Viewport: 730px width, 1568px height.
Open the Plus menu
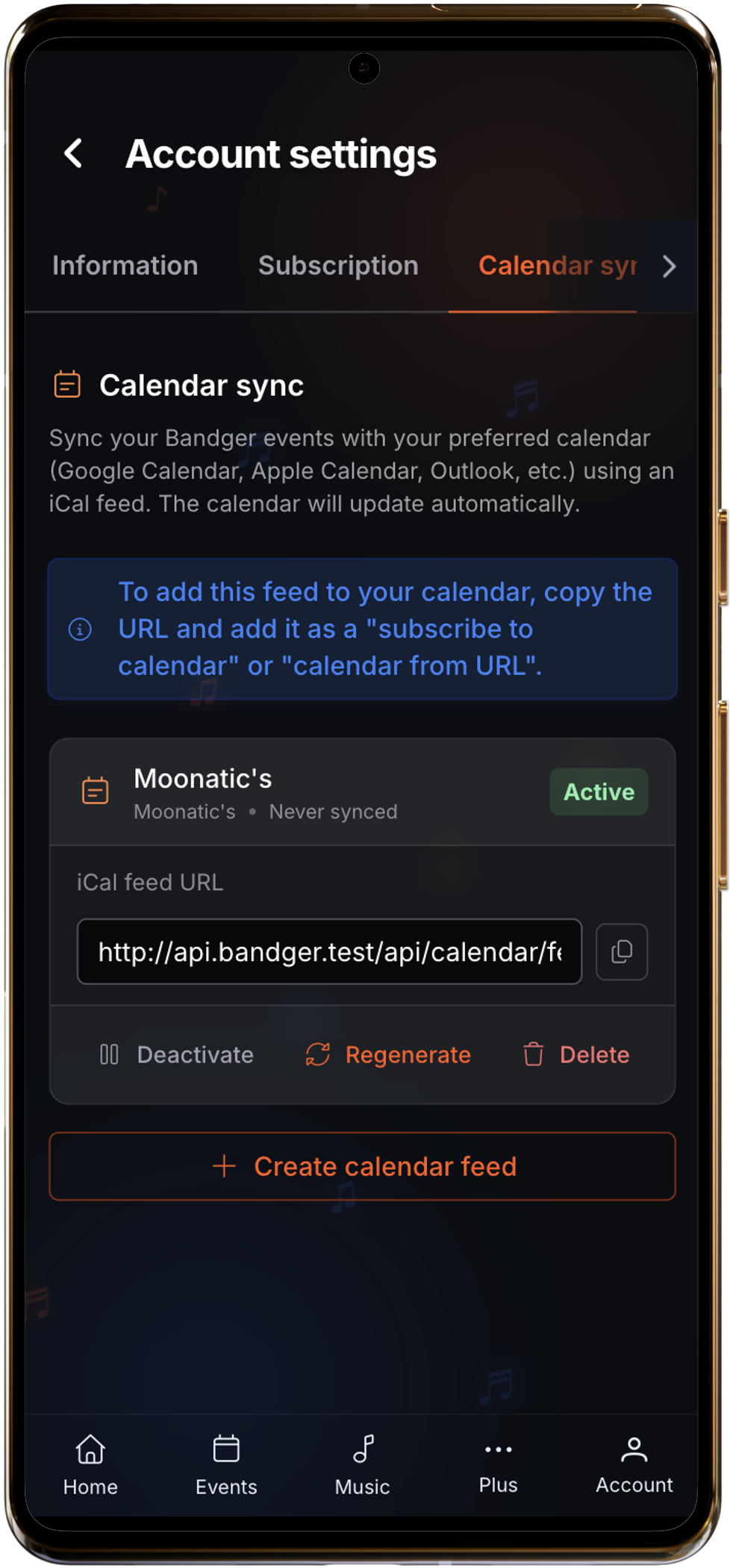(x=499, y=1465)
